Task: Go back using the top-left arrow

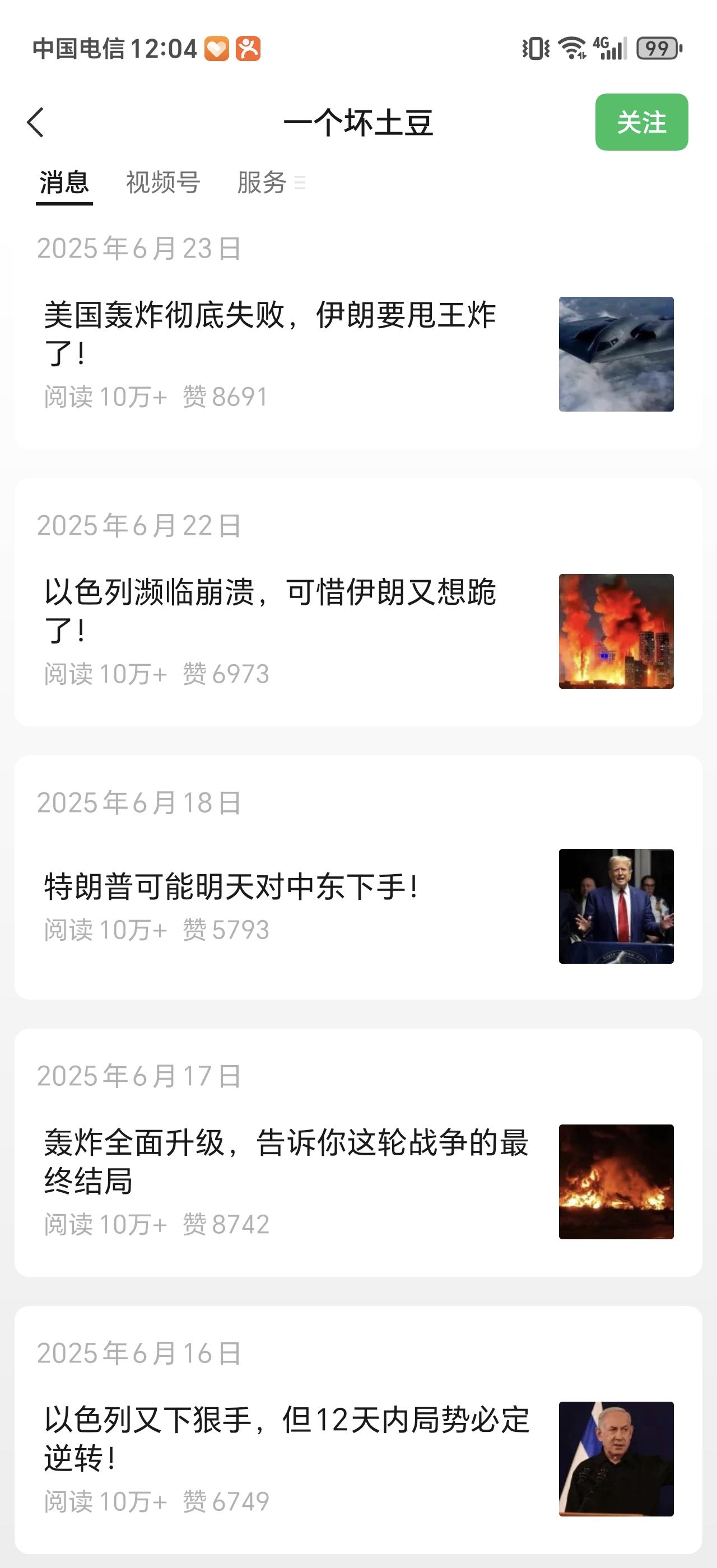Action: pyautogui.click(x=36, y=122)
